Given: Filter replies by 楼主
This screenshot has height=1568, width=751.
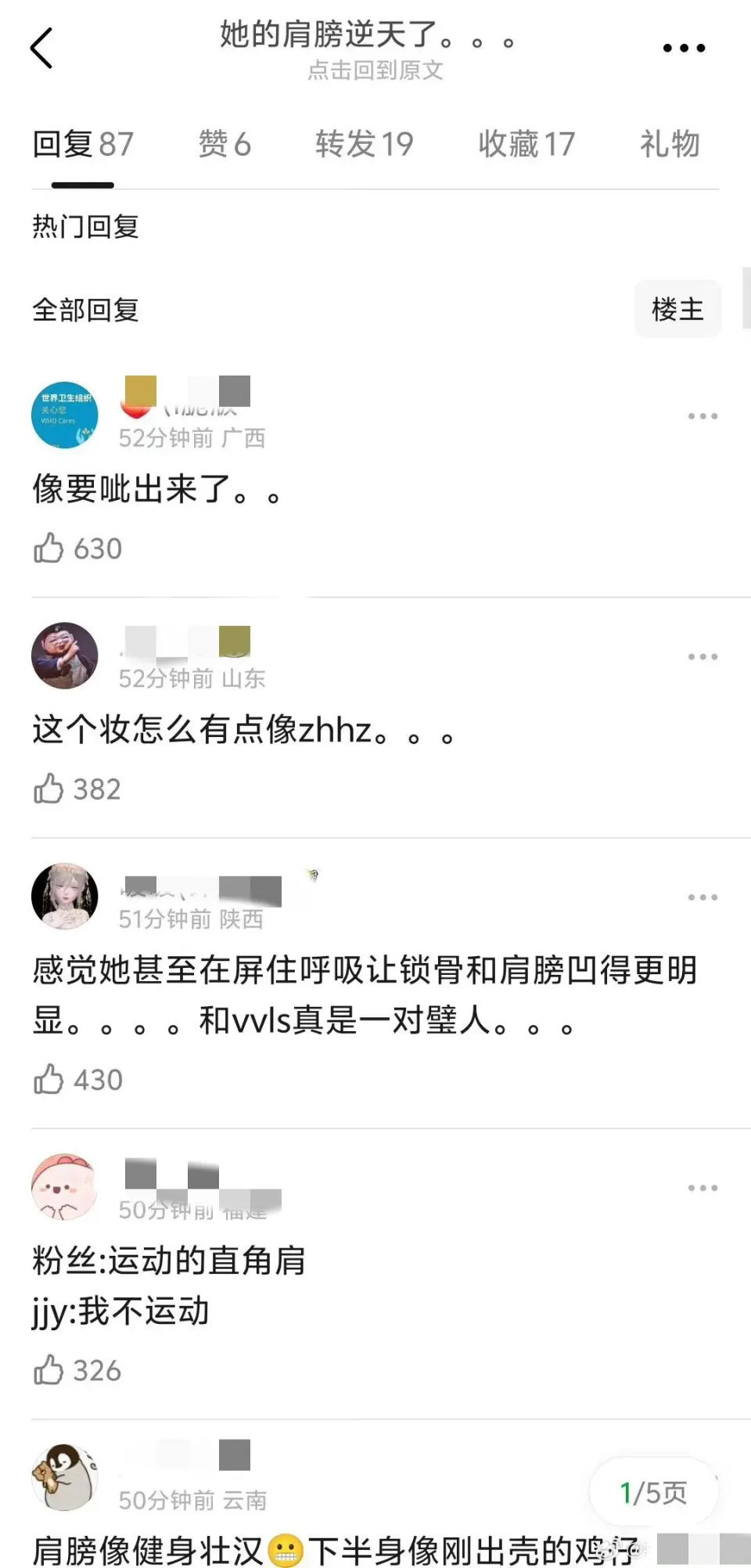Looking at the screenshot, I should (x=677, y=309).
